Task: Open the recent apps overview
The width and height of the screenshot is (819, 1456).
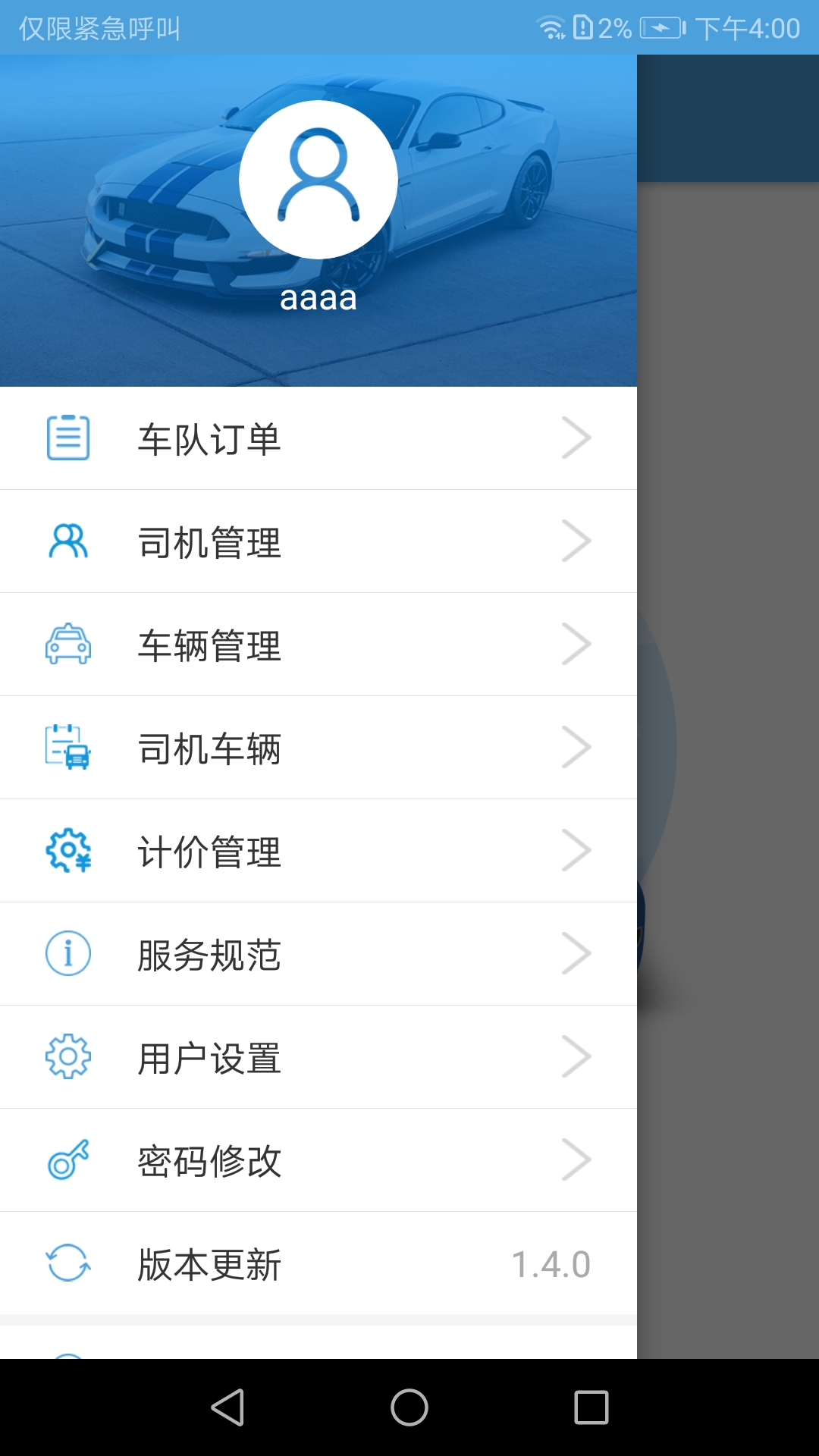Action: [591, 1407]
